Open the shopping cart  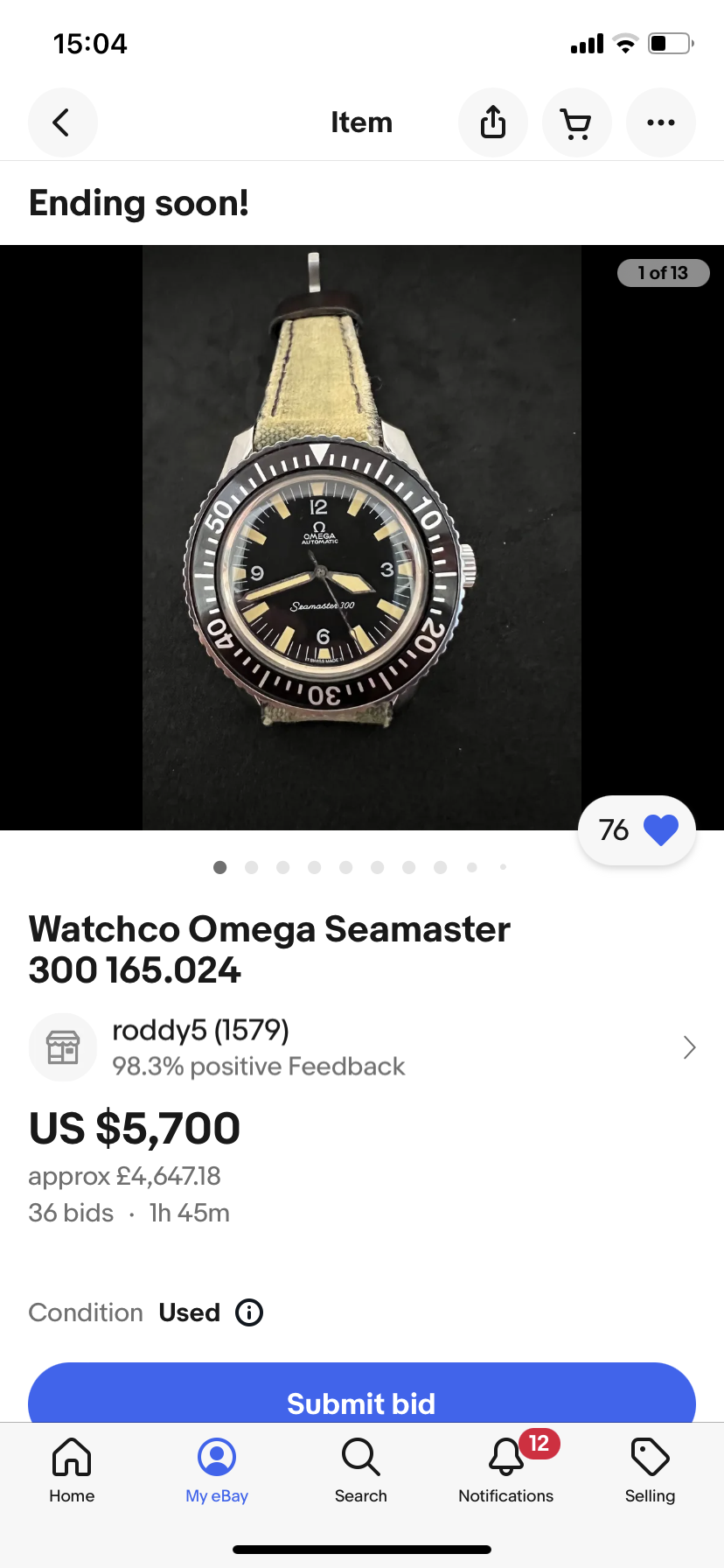click(576, 122)
